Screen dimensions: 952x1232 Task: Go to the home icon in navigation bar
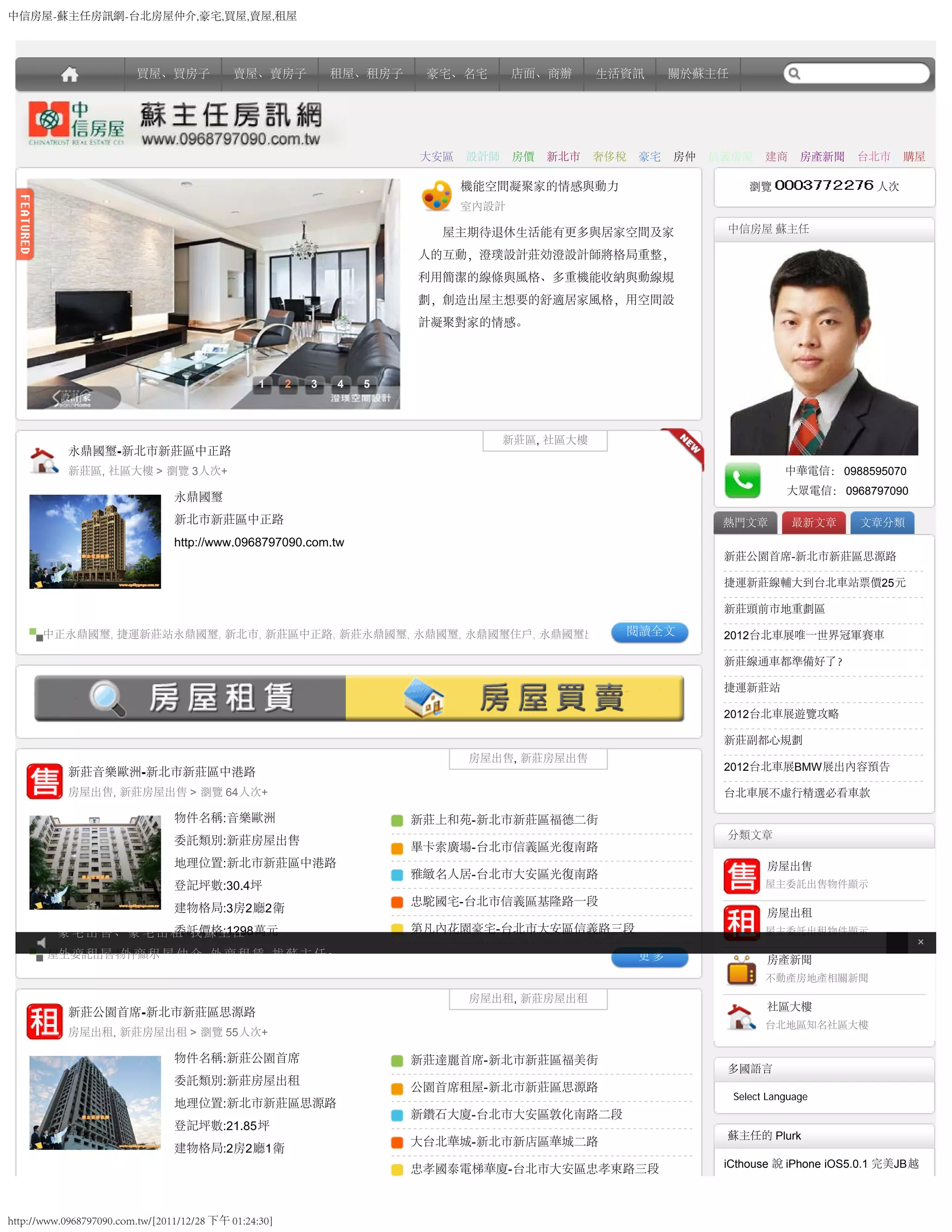(x=69, y=74)
